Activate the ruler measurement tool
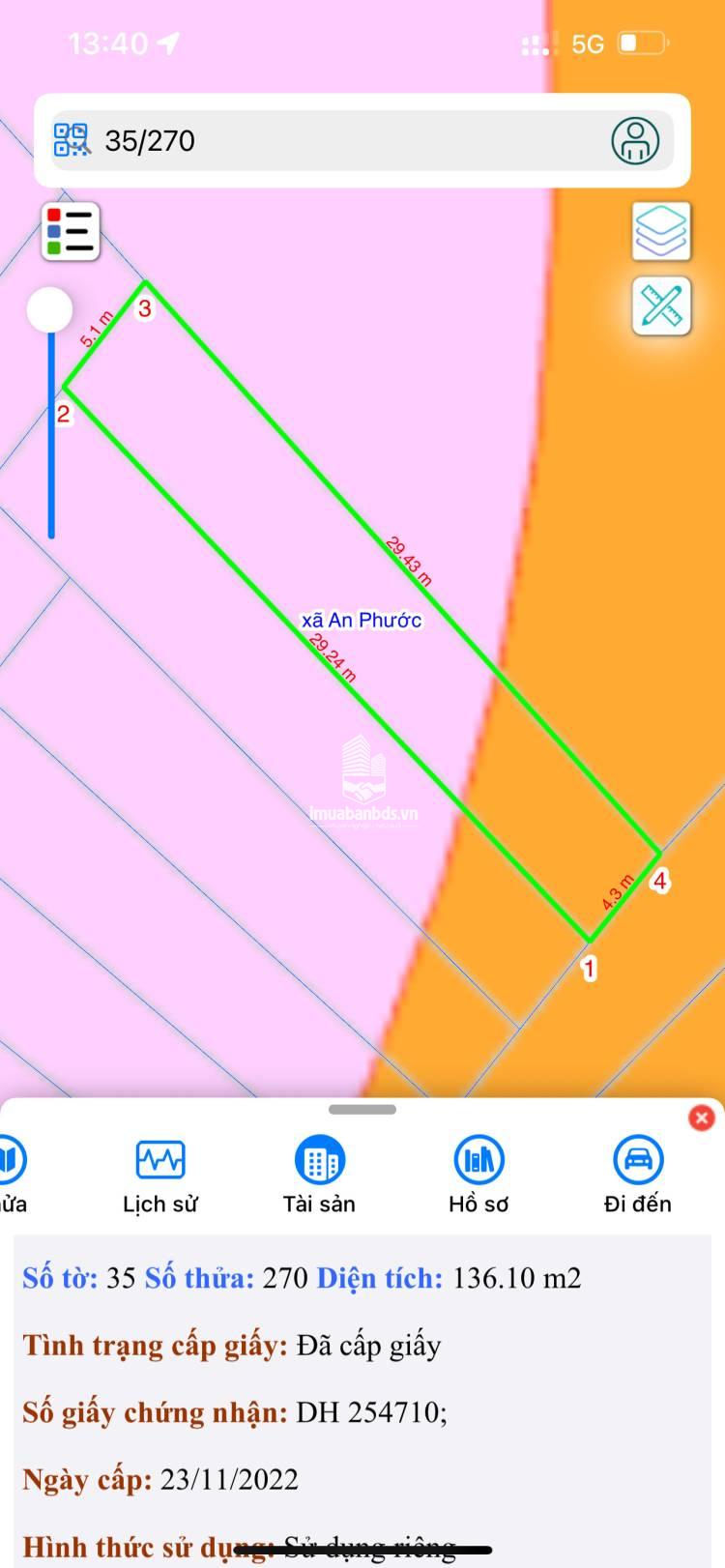The width and height of the screenshot is (725, 1568). (661, 305)
